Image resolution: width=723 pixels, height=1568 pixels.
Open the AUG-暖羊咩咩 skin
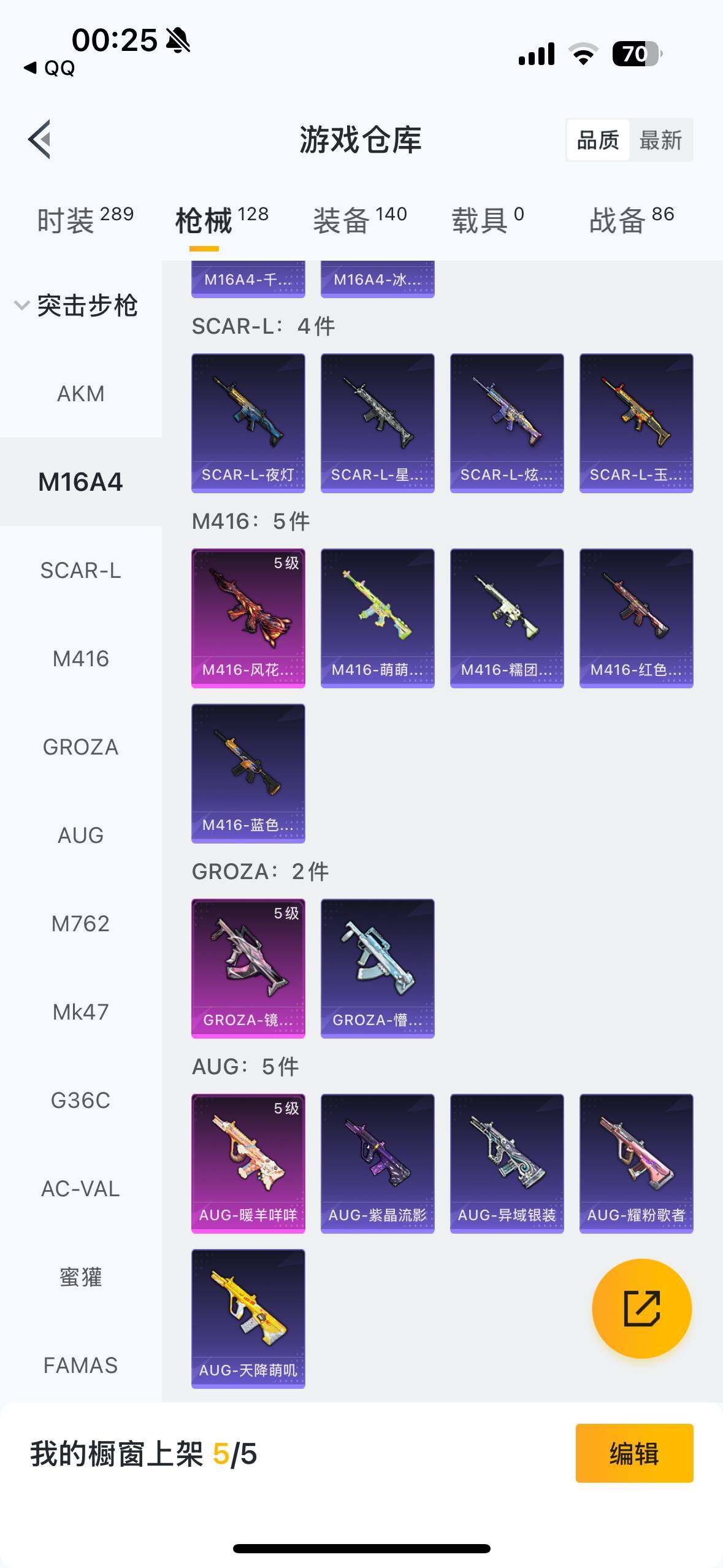(x=248, y=1163)
